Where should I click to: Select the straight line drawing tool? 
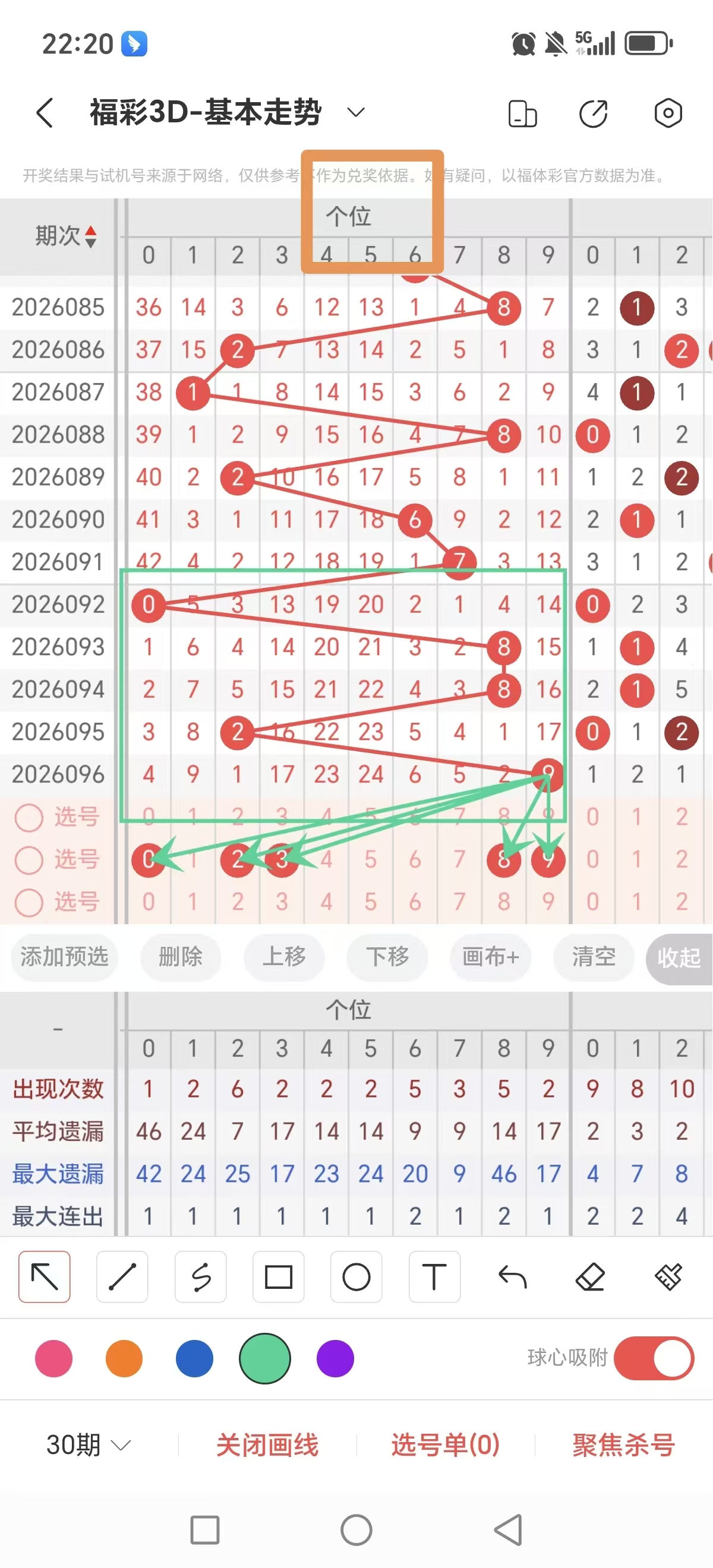122,1277
